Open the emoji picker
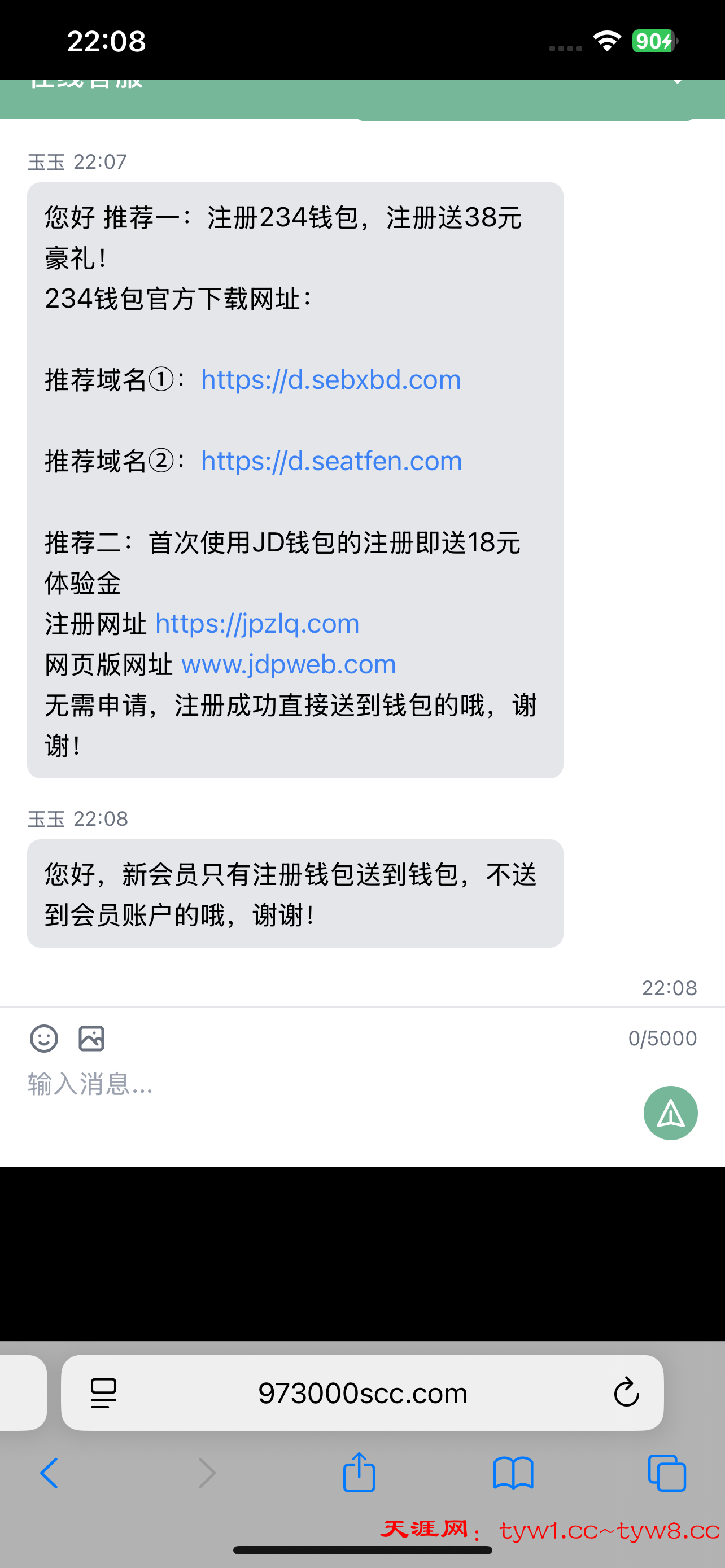This screenshot has width=725, height=1568. [44, 1039]
